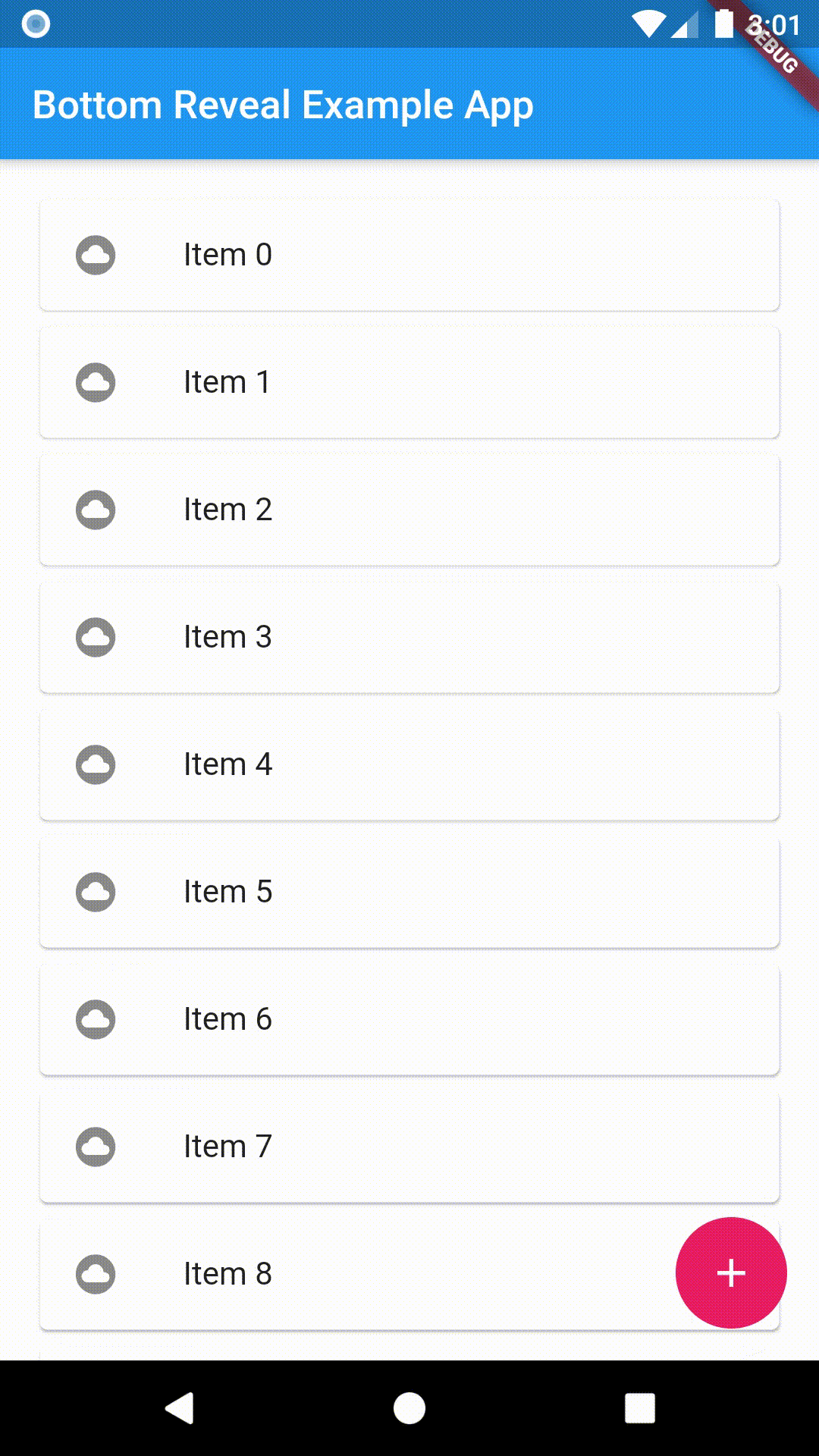819x1456 pixels.
Task: Select the Item 1 row
Action: [x=409, y=382]
